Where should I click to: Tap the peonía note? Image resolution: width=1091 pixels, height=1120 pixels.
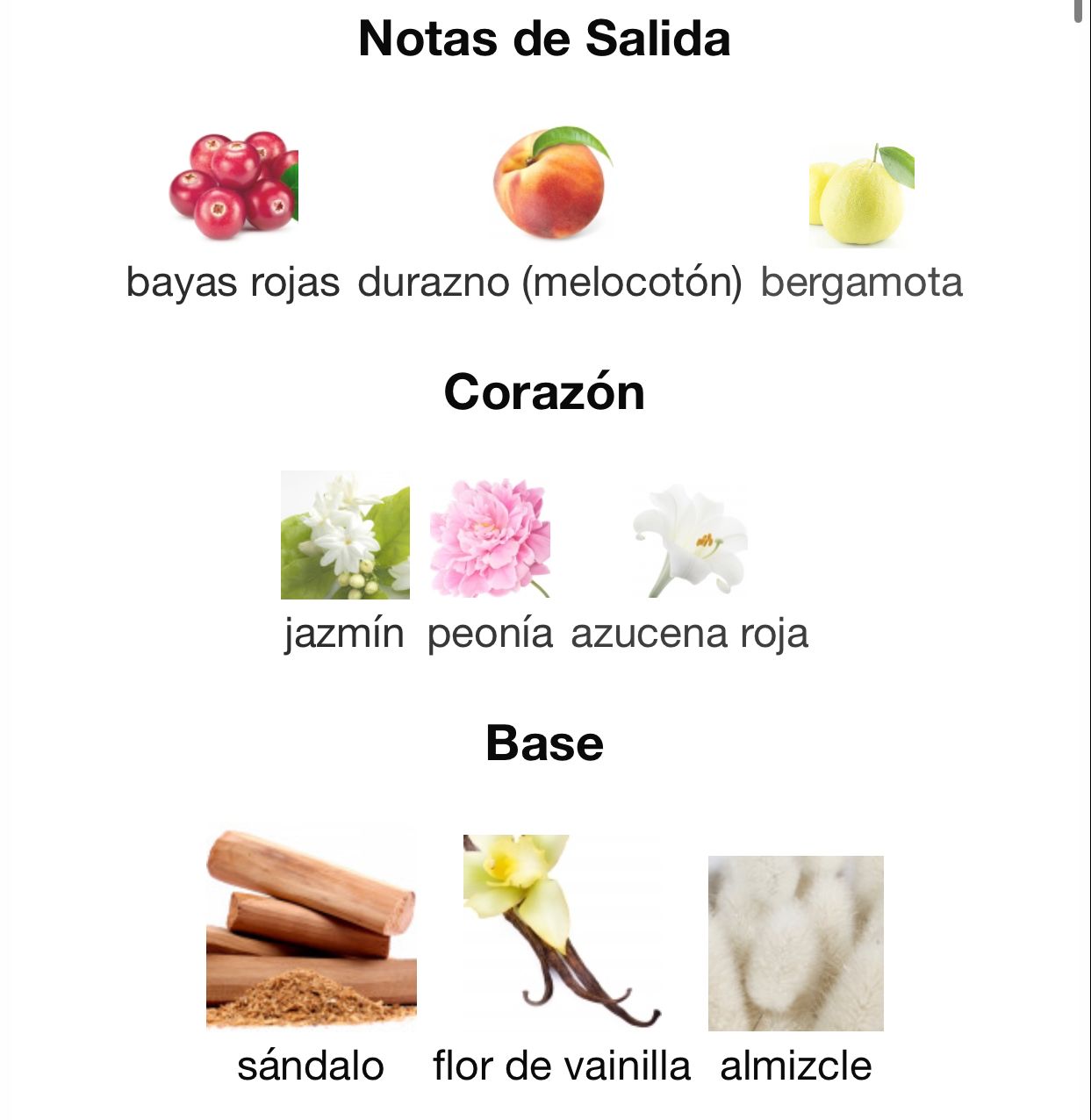[490, 537]
